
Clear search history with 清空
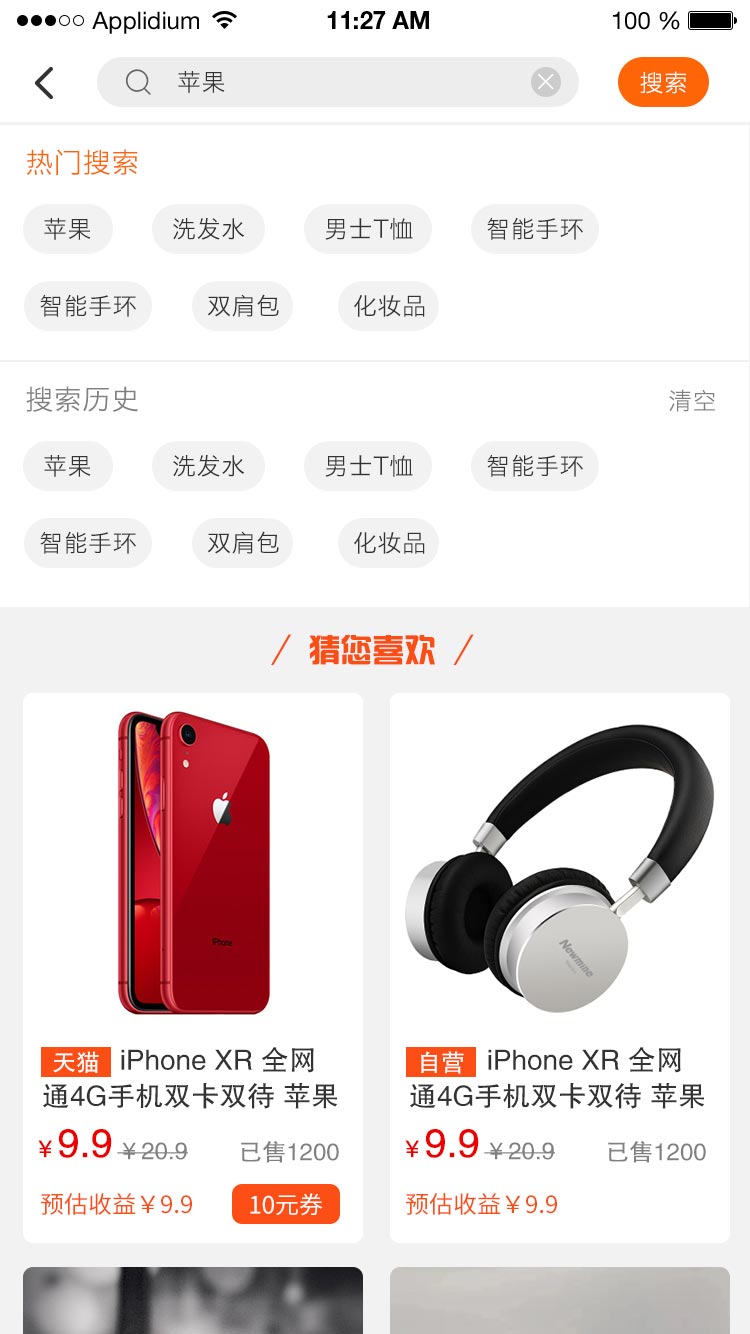click(x=692, y=401)
